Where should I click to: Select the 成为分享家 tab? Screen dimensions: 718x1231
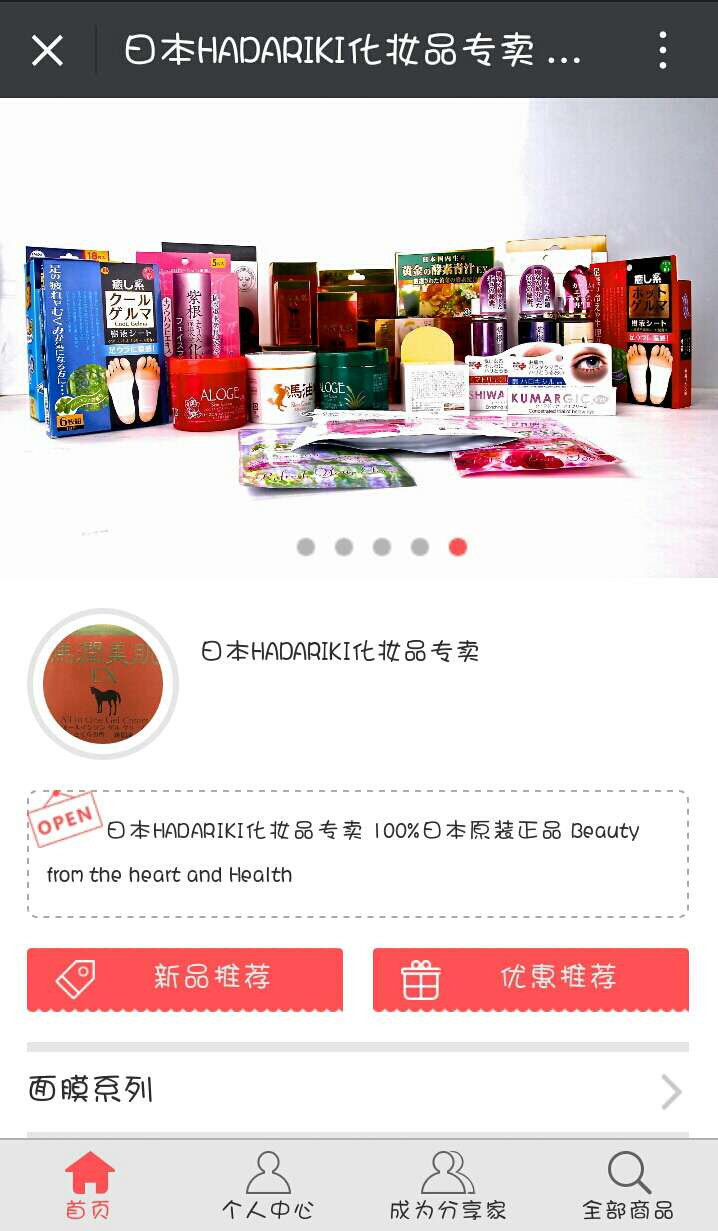(x=447, y=1186)
